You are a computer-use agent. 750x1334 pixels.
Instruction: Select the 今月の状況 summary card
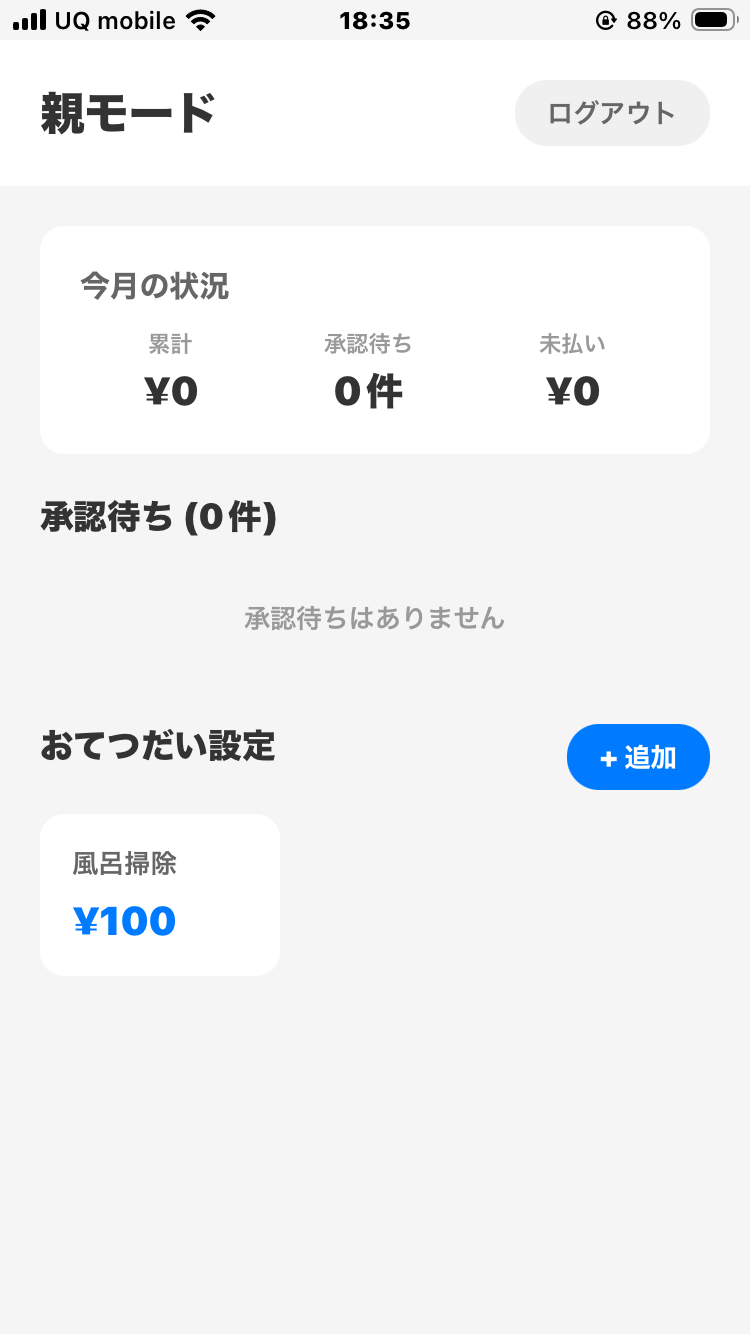375,340
